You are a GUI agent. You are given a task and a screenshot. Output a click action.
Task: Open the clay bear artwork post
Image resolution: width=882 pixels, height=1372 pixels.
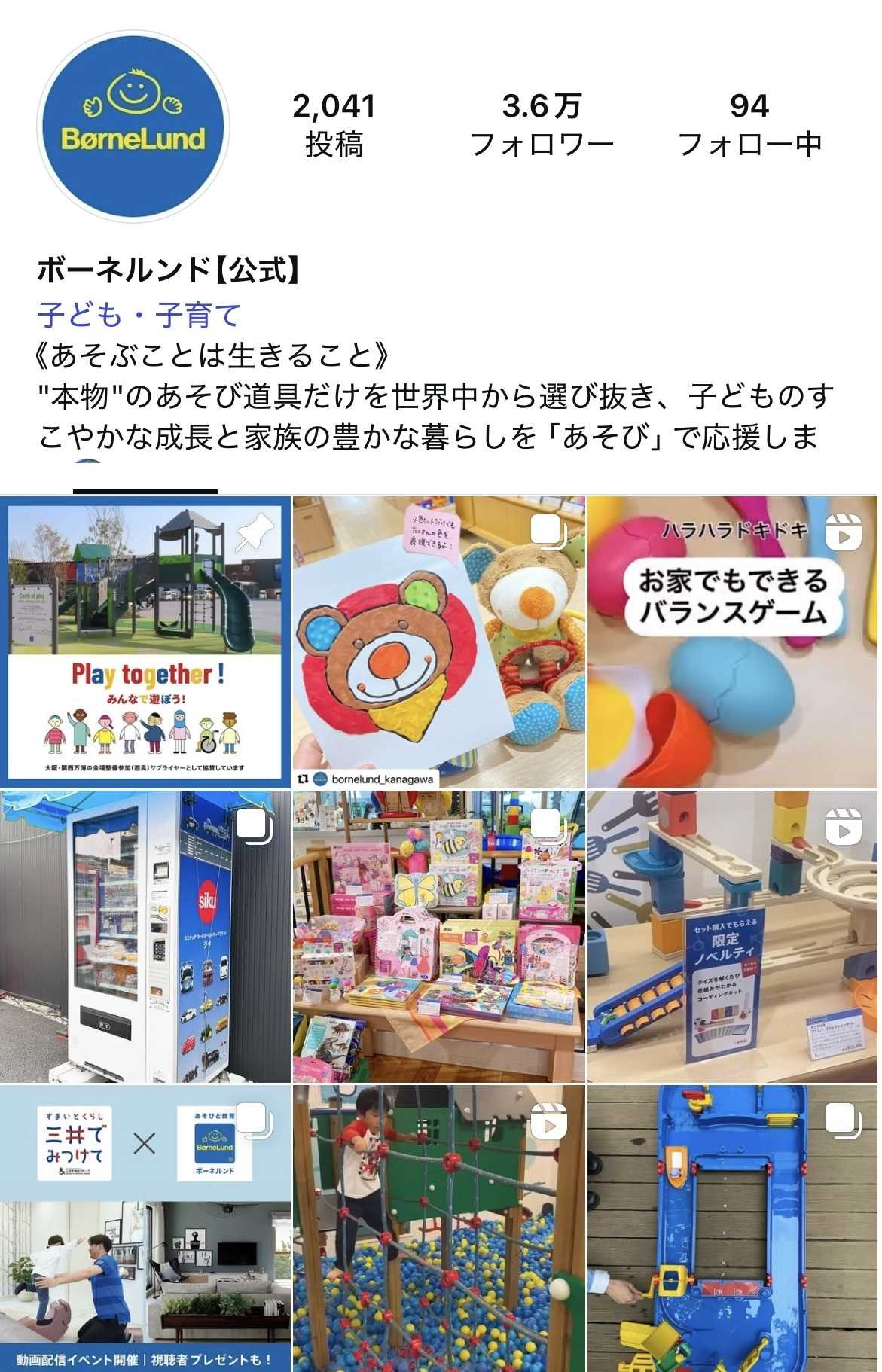coord(438,642)
